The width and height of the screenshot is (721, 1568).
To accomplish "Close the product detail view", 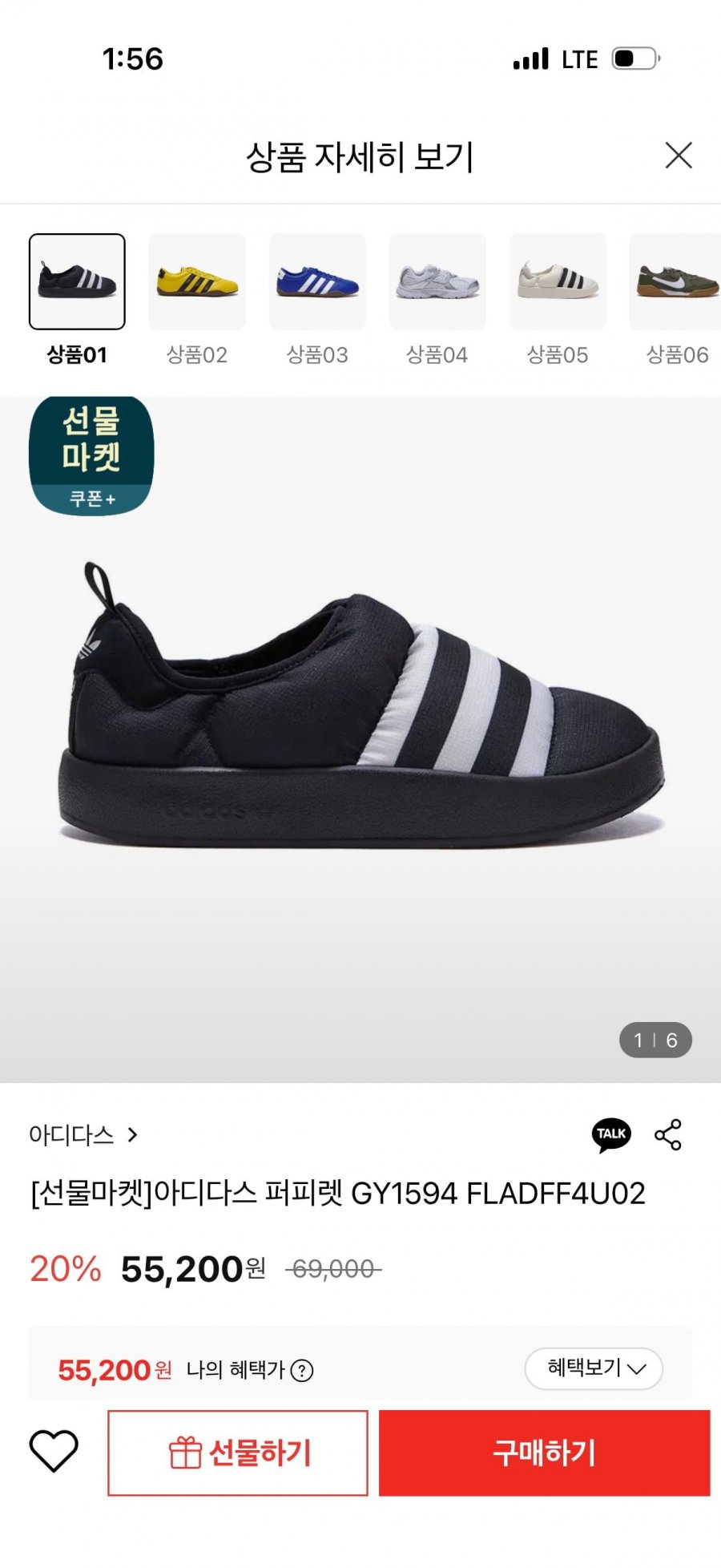I will tap(679, 156).
